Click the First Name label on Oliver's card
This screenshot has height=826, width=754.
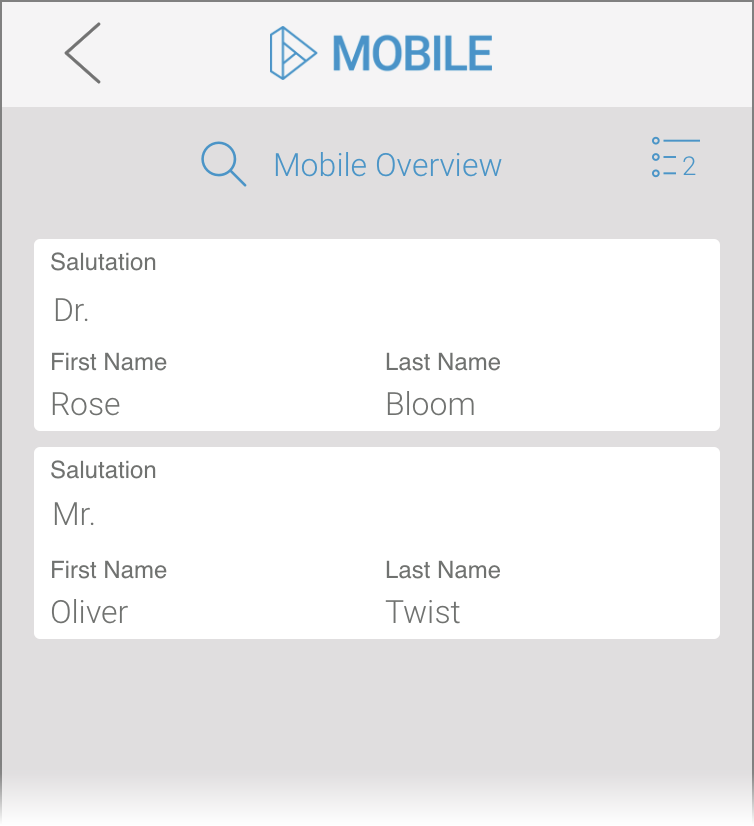pyautogui.click(x=108, y=570)
